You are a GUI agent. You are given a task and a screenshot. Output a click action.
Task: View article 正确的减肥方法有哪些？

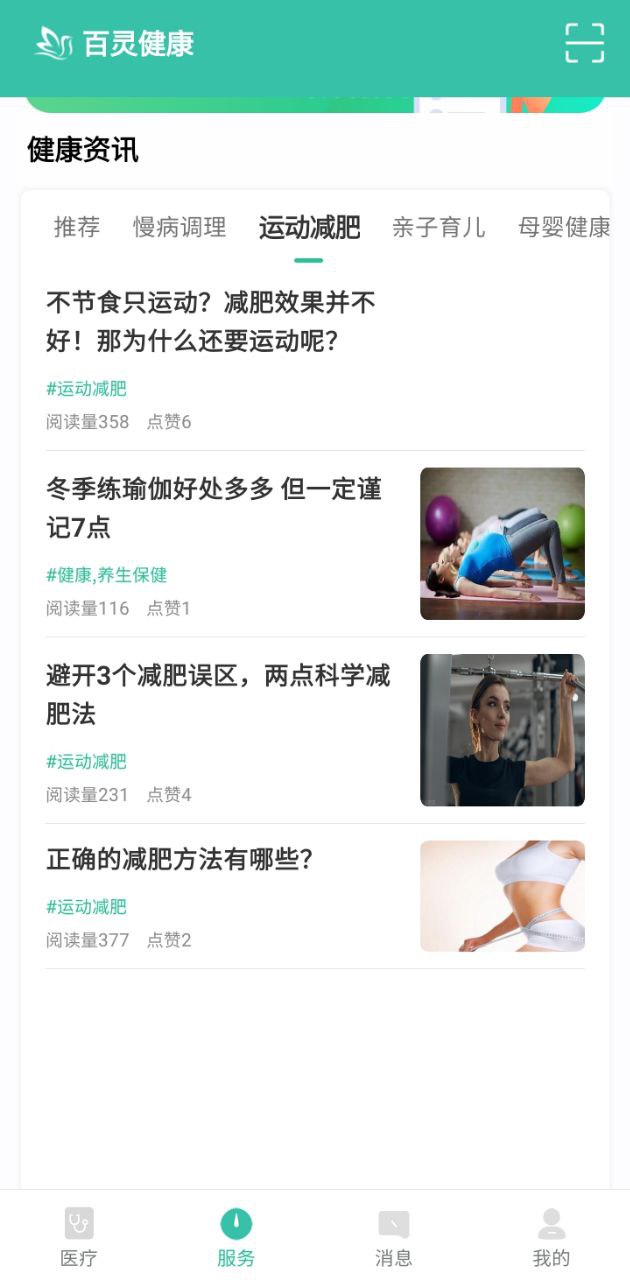180,859
